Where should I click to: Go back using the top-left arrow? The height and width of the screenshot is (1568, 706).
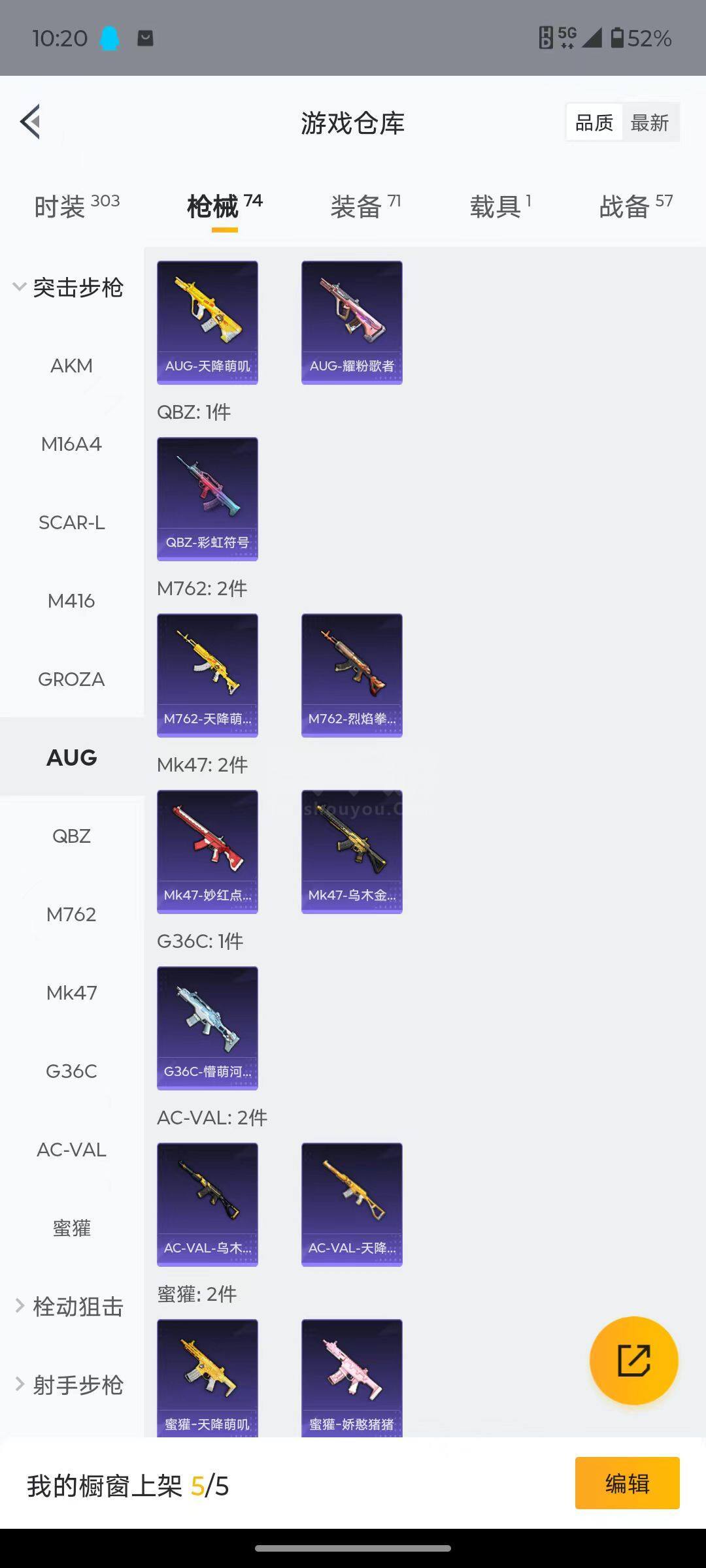point(31,122)
